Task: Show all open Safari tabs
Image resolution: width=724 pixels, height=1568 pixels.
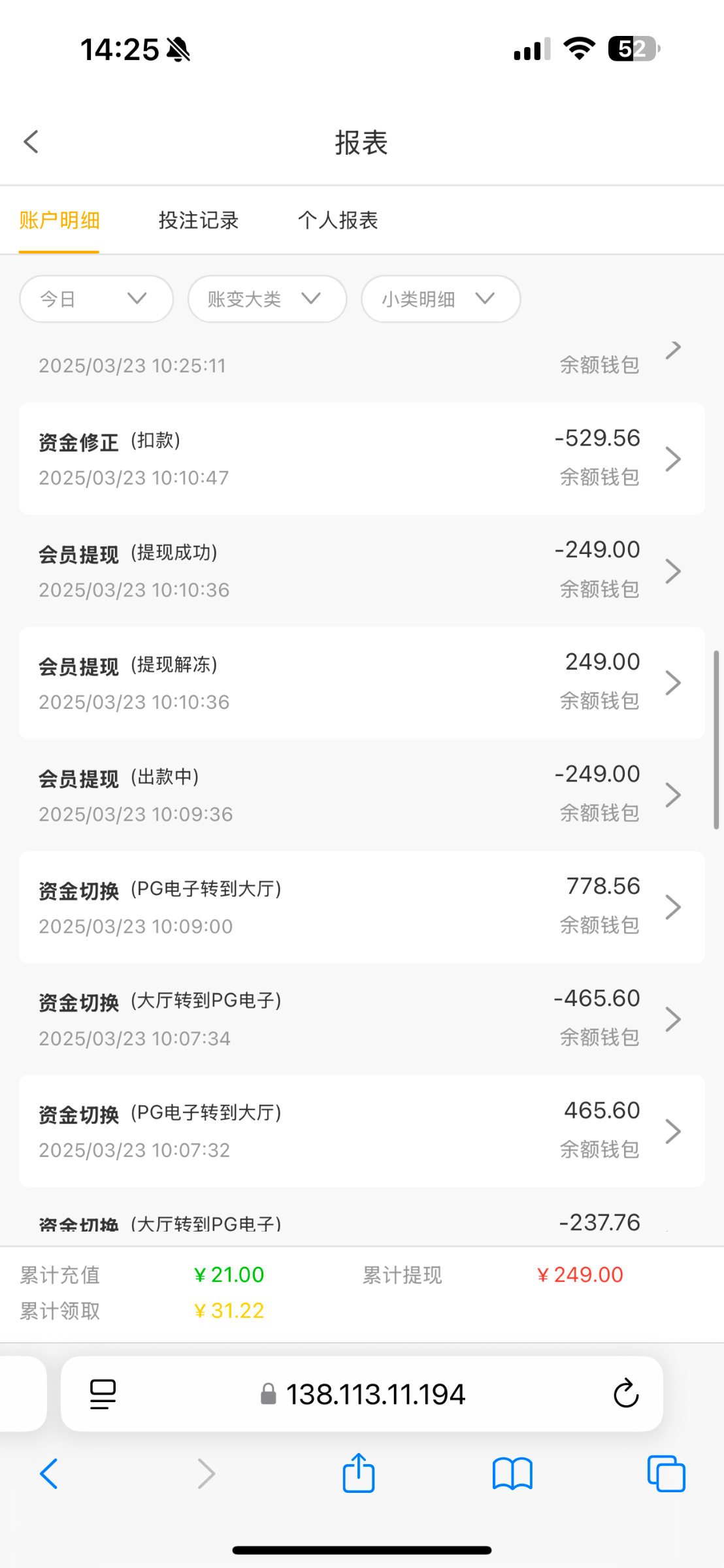Action: coord(666,1474)
